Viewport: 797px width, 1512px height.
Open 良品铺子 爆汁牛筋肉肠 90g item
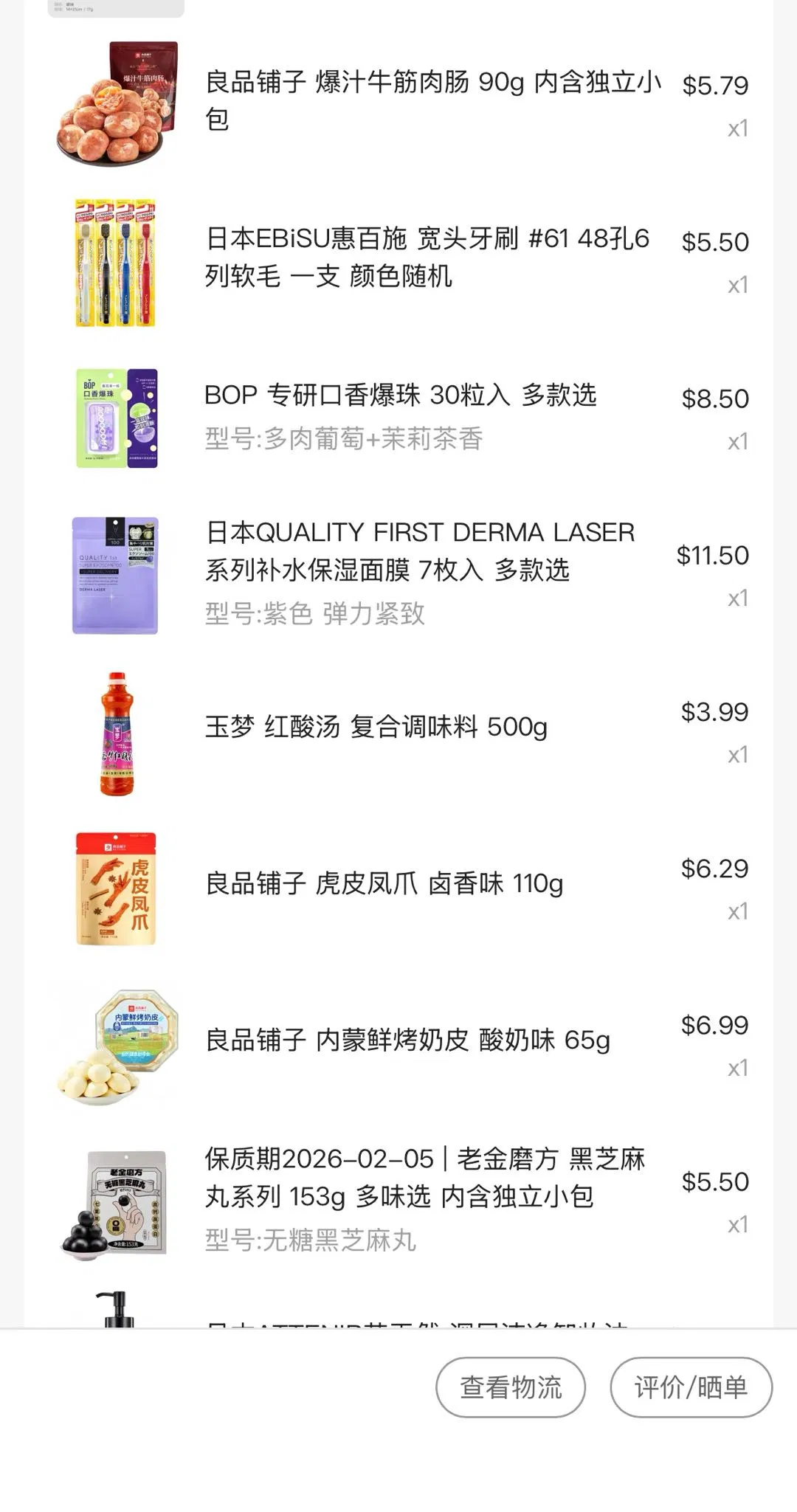(432, 100)
